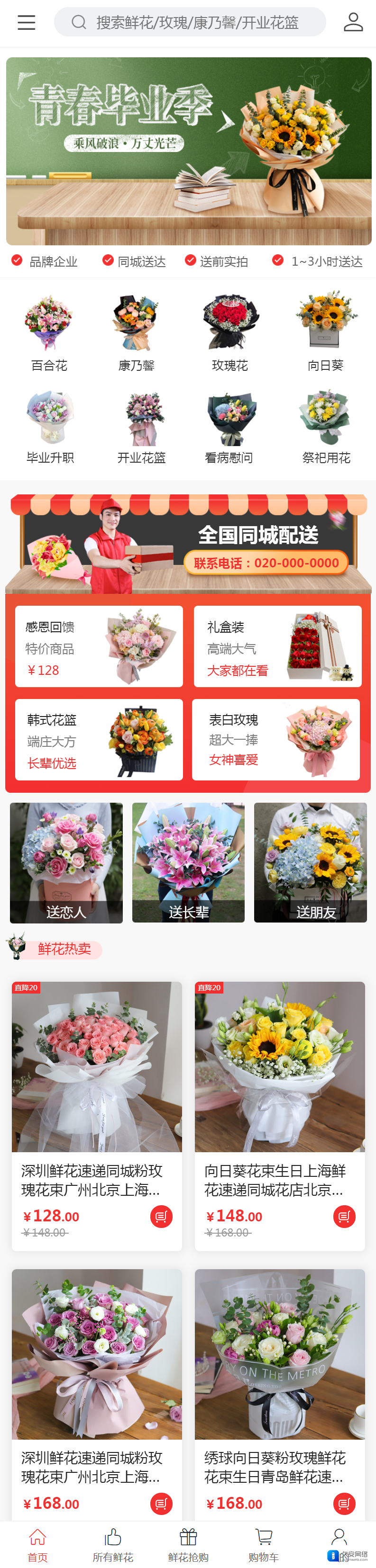This screenshot has height=1568, width=376.
Task: Open the 感恩回馈 特价商品 card
Action: click(99, 646)
